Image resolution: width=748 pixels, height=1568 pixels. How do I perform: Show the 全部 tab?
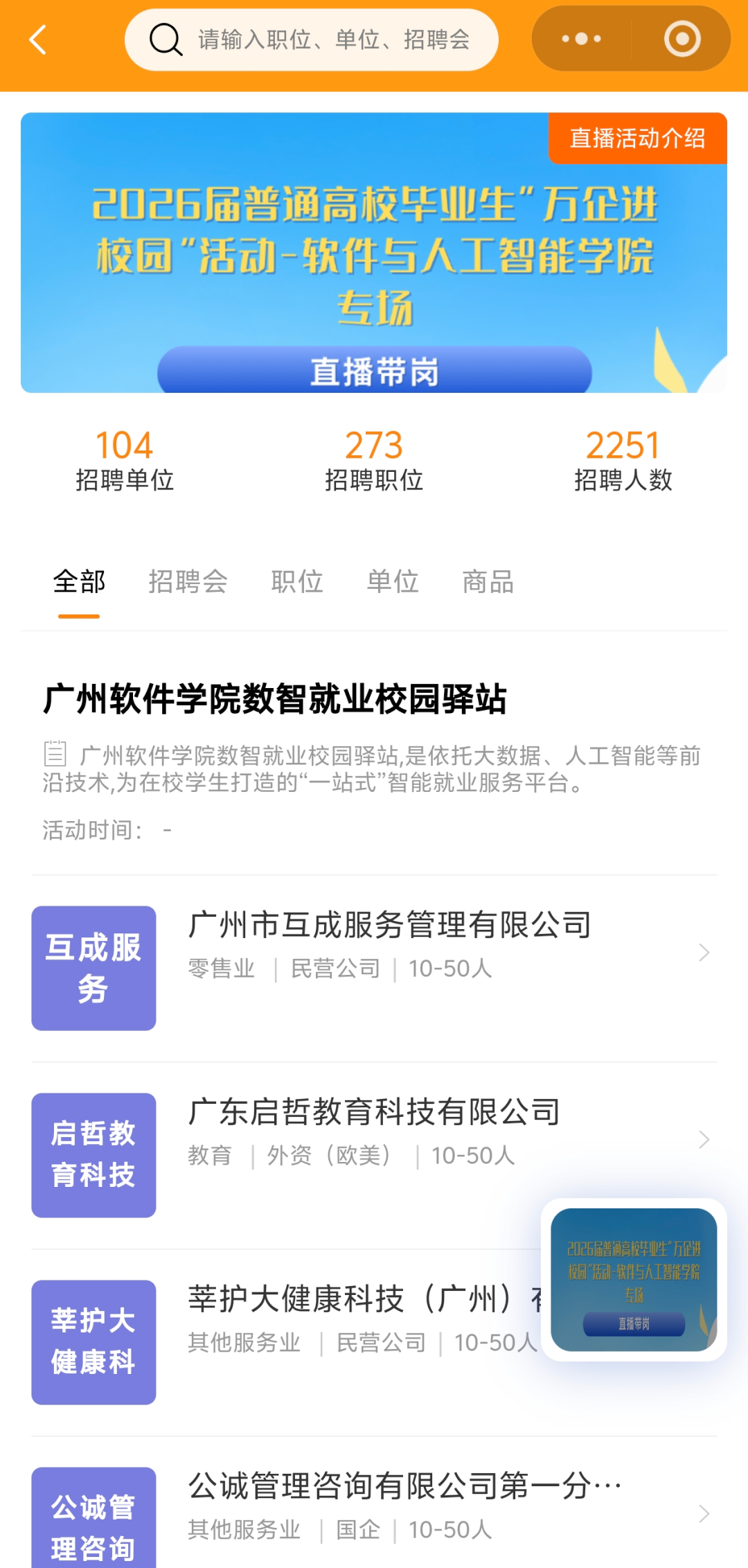click(79, 581)
